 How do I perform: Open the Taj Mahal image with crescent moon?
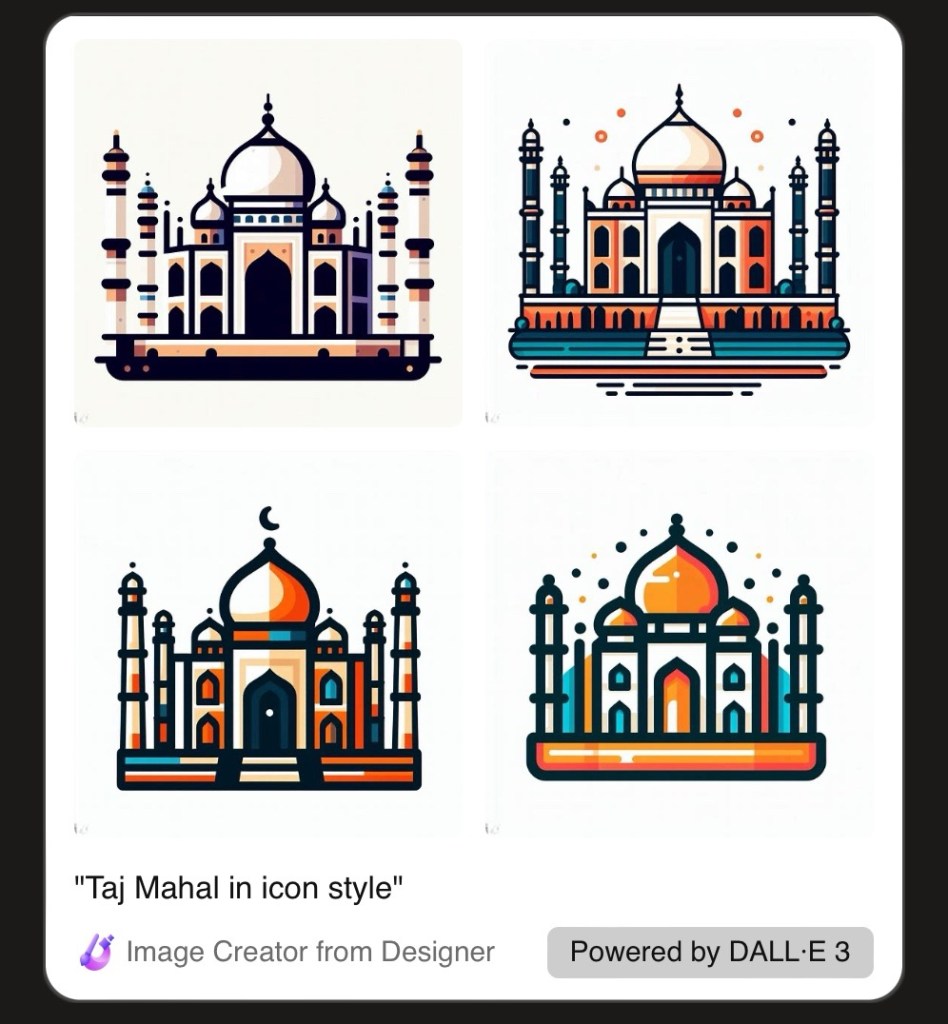click(x=268, y=645)
